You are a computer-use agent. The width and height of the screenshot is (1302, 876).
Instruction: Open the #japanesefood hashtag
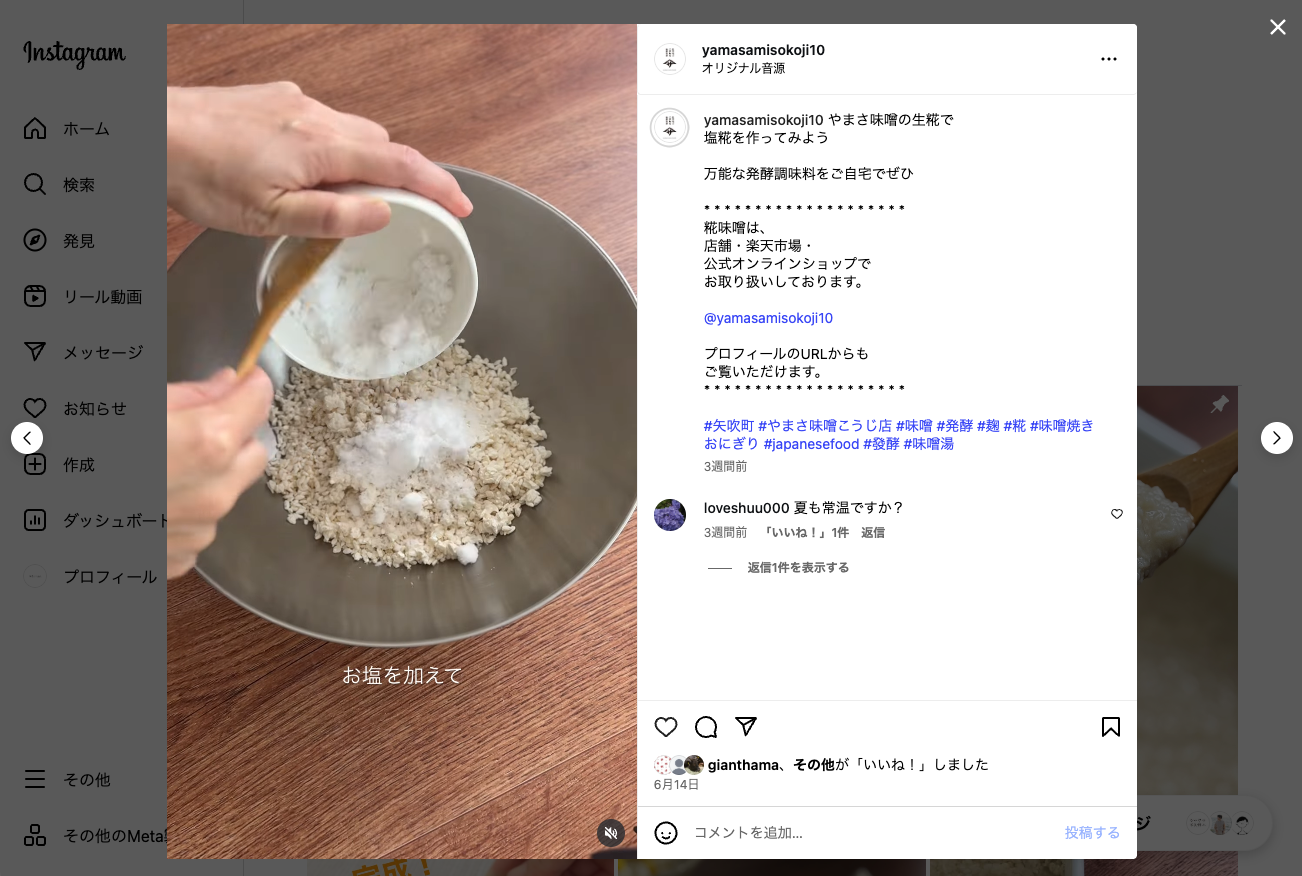pyautogui.click(x=811, y=444)
